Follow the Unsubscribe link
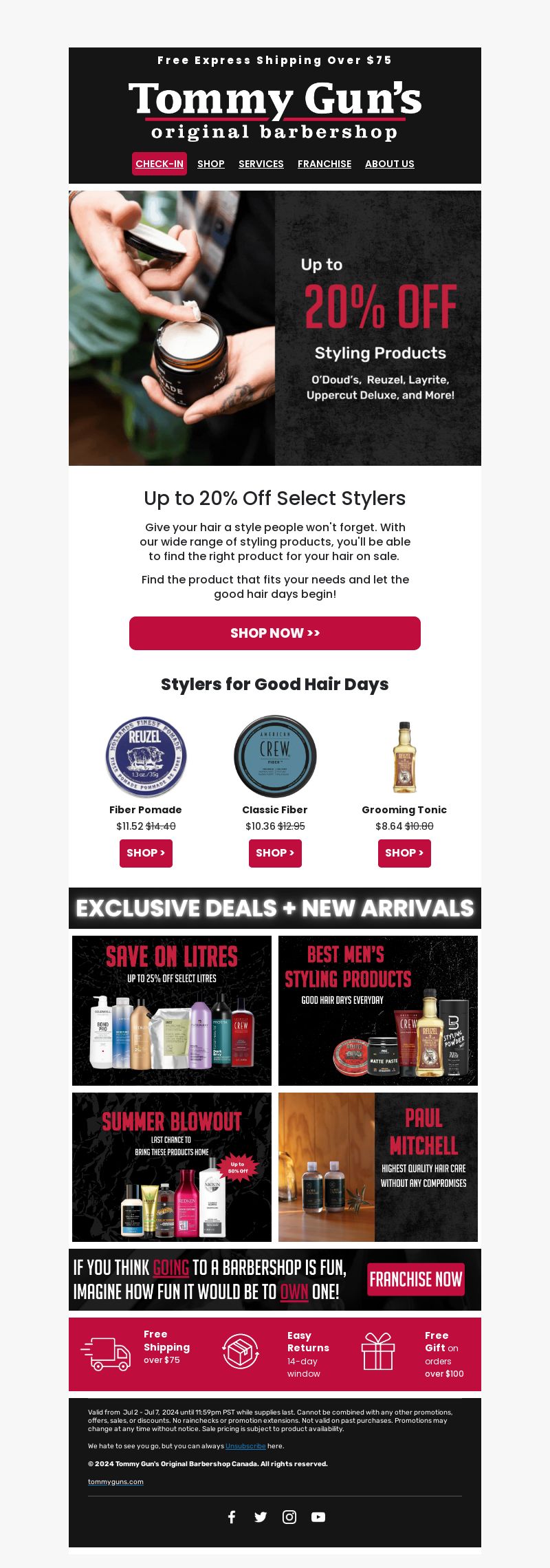The image size is (550, 1568). (245, 1446)
